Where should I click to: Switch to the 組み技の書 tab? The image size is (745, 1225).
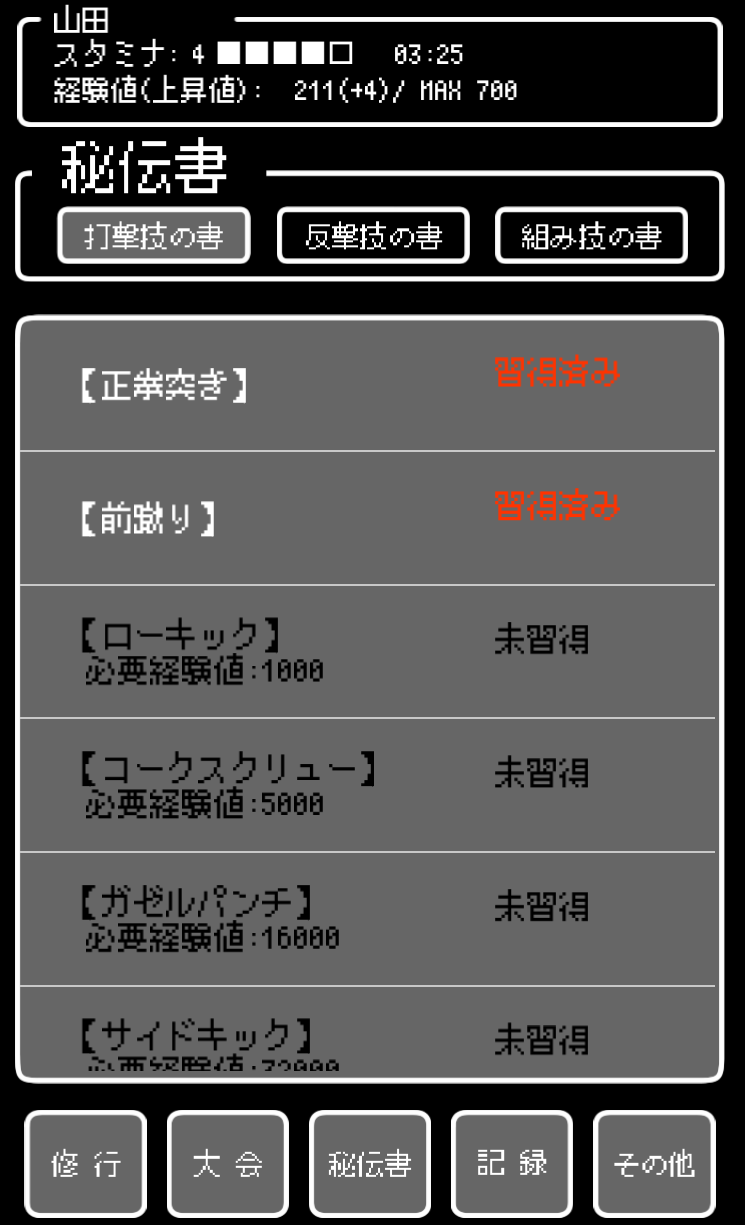pos(591,236)
